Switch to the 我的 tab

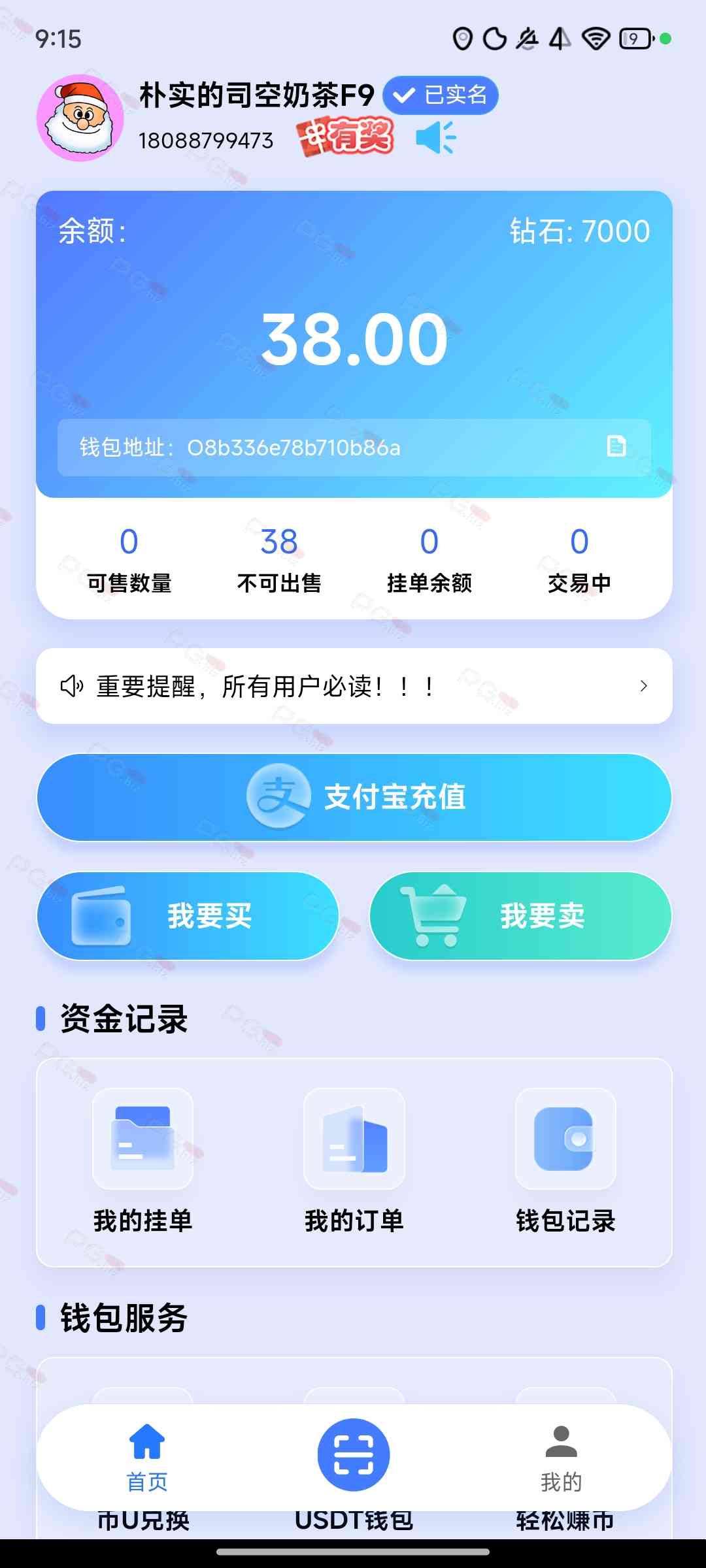click(561, 1458)
